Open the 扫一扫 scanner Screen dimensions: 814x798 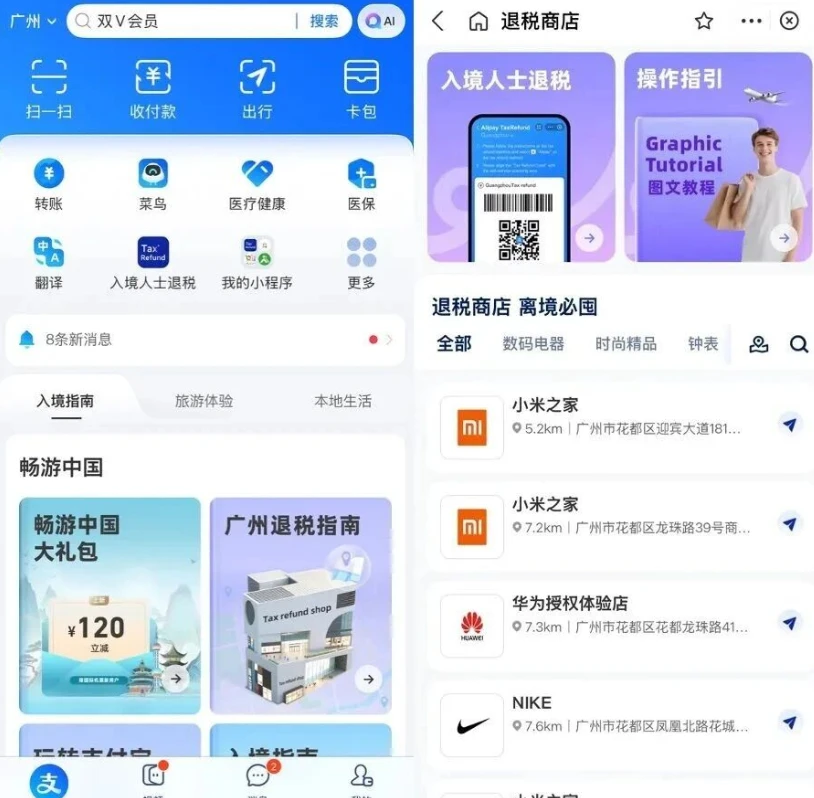coord(49,88)
